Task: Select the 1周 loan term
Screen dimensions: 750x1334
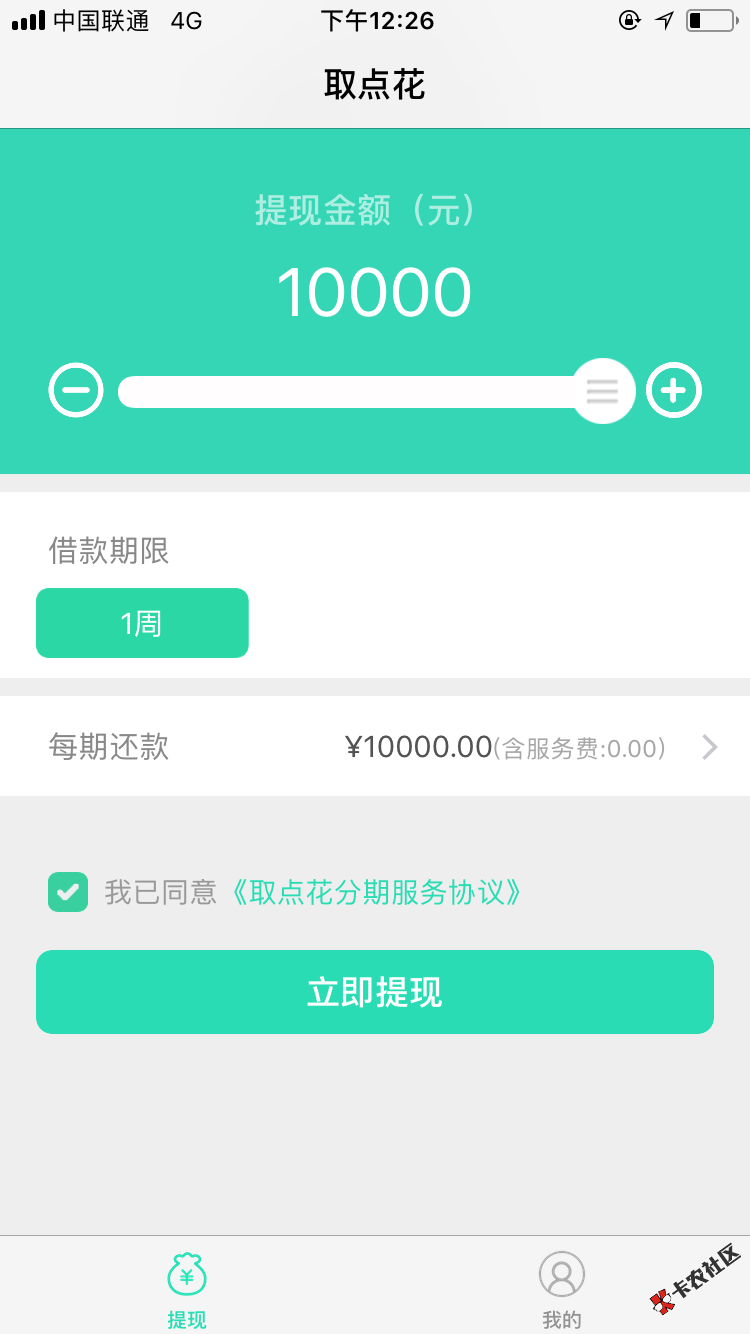Action: [142, 623]
